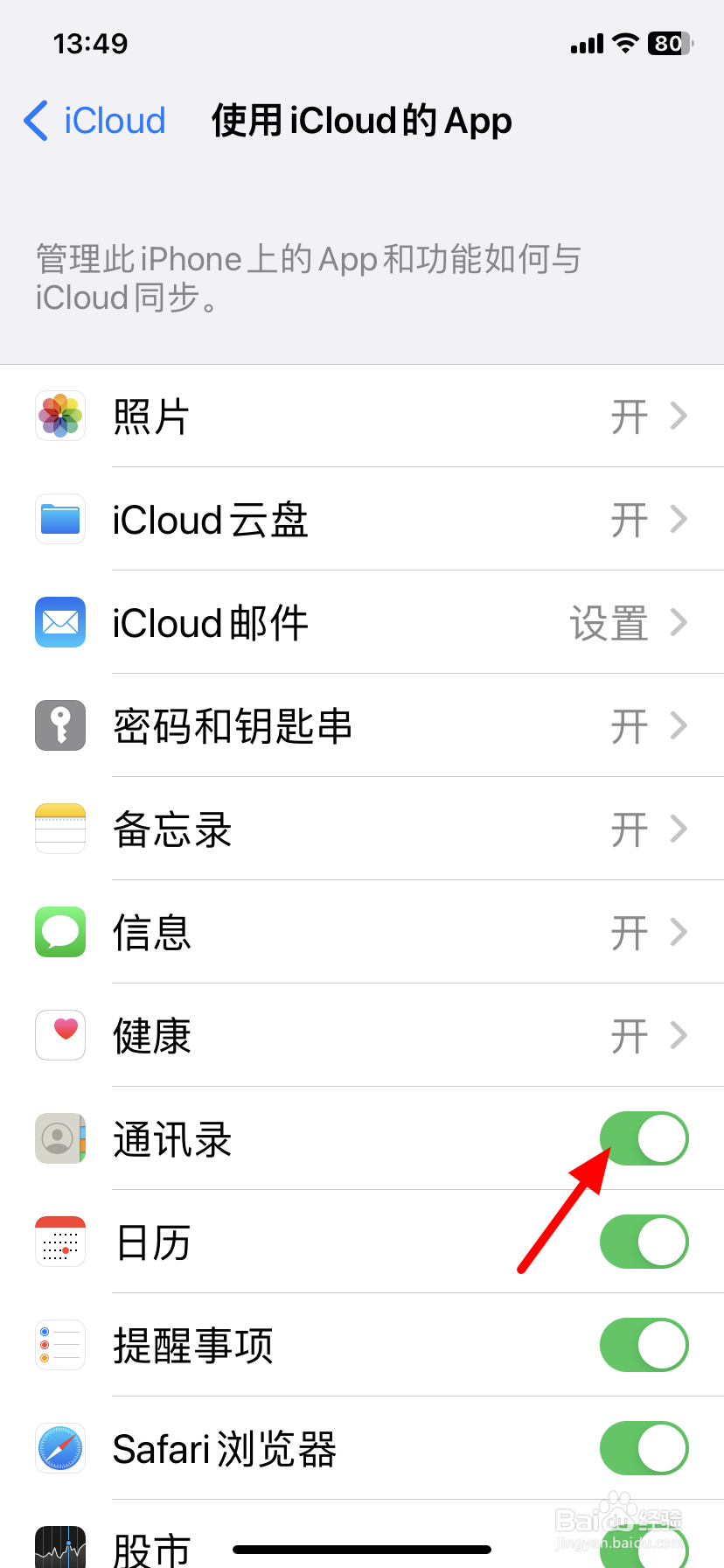Disable iCloud sync for 日历

point(644,1242)
